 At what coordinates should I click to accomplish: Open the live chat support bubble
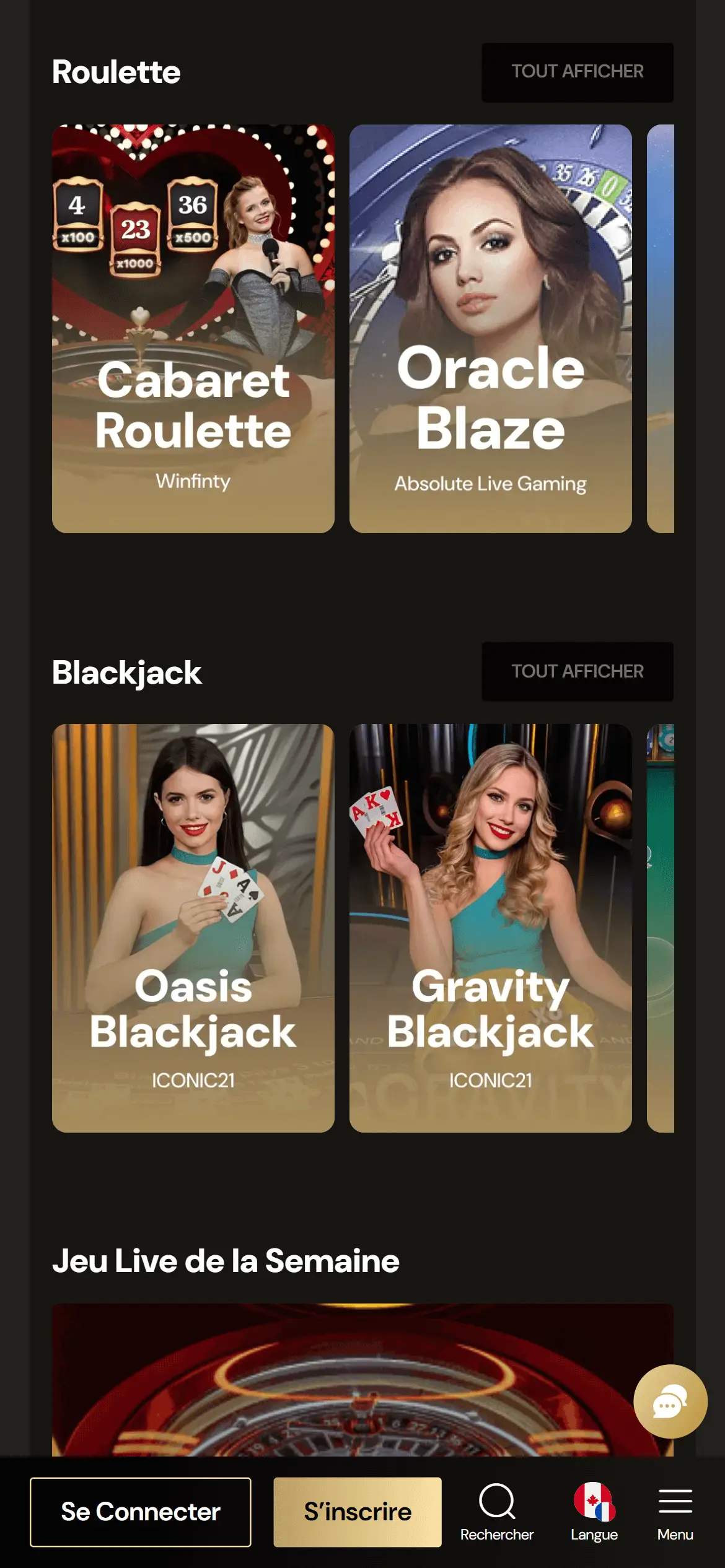pyautogui.click(x=670, y=1401)
